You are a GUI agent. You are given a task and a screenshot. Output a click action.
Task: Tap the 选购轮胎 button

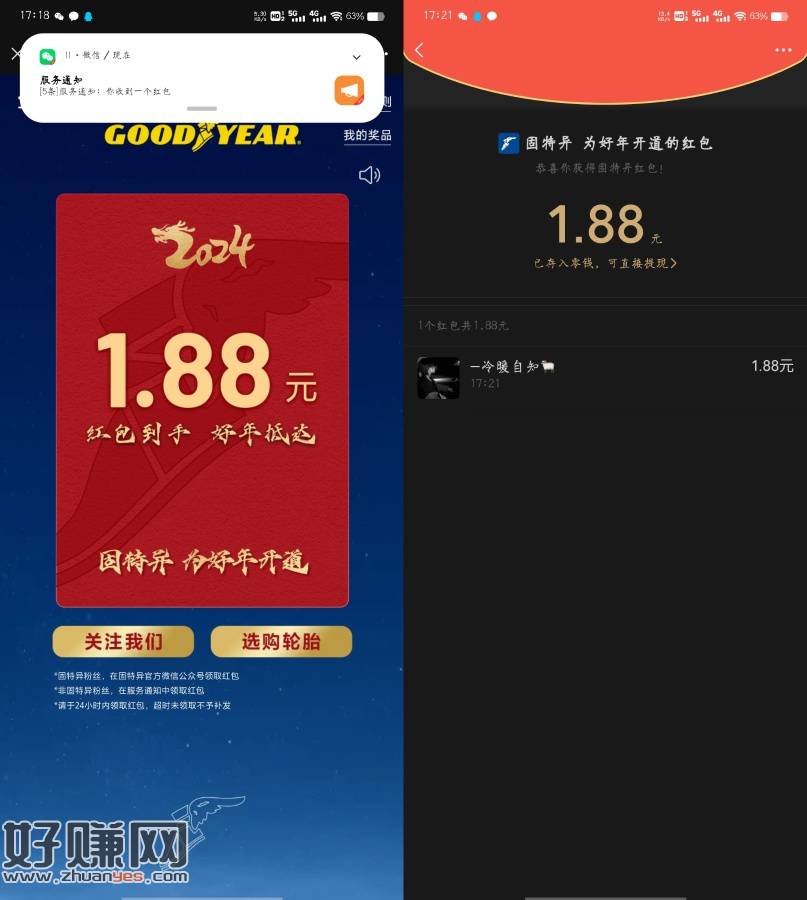pos(281,642)
